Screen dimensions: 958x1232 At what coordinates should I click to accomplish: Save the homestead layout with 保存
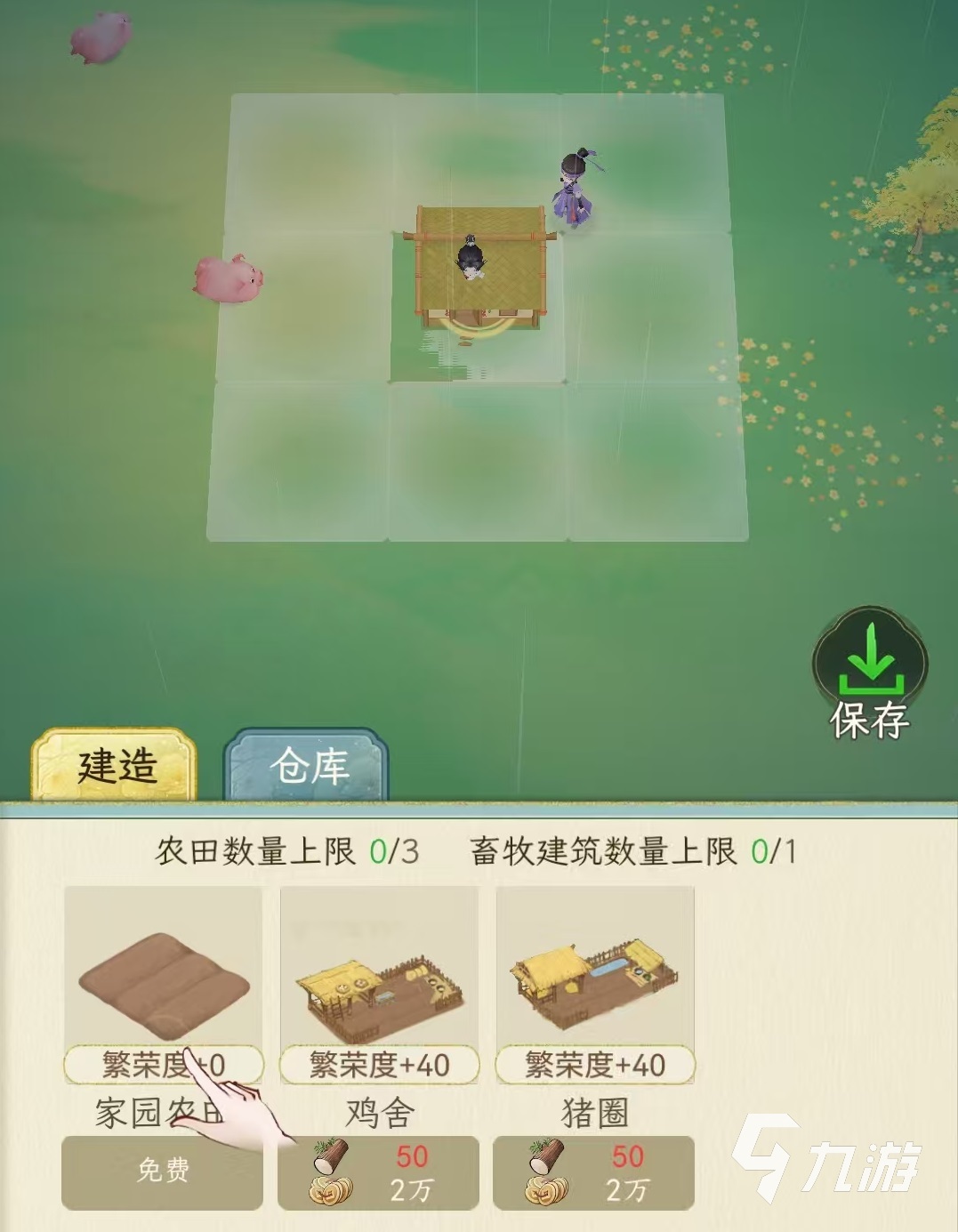point(869,676)
